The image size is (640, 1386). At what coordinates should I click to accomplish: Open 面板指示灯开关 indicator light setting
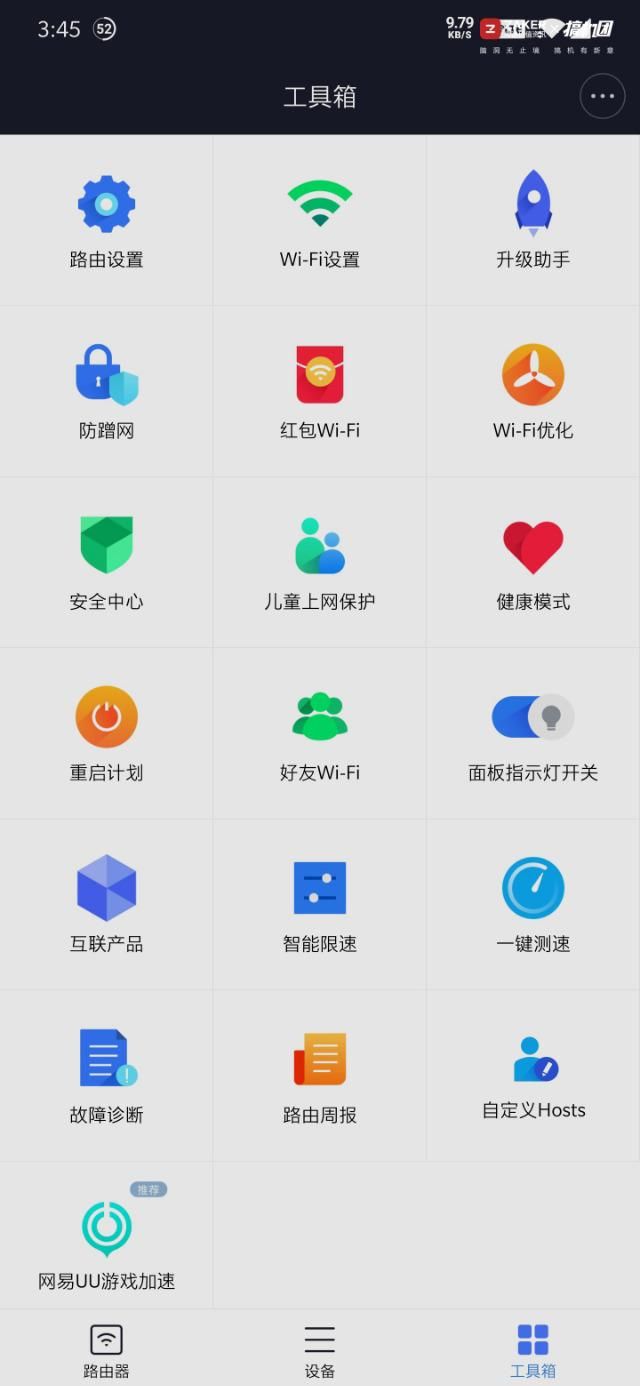[x=533, y=734]
